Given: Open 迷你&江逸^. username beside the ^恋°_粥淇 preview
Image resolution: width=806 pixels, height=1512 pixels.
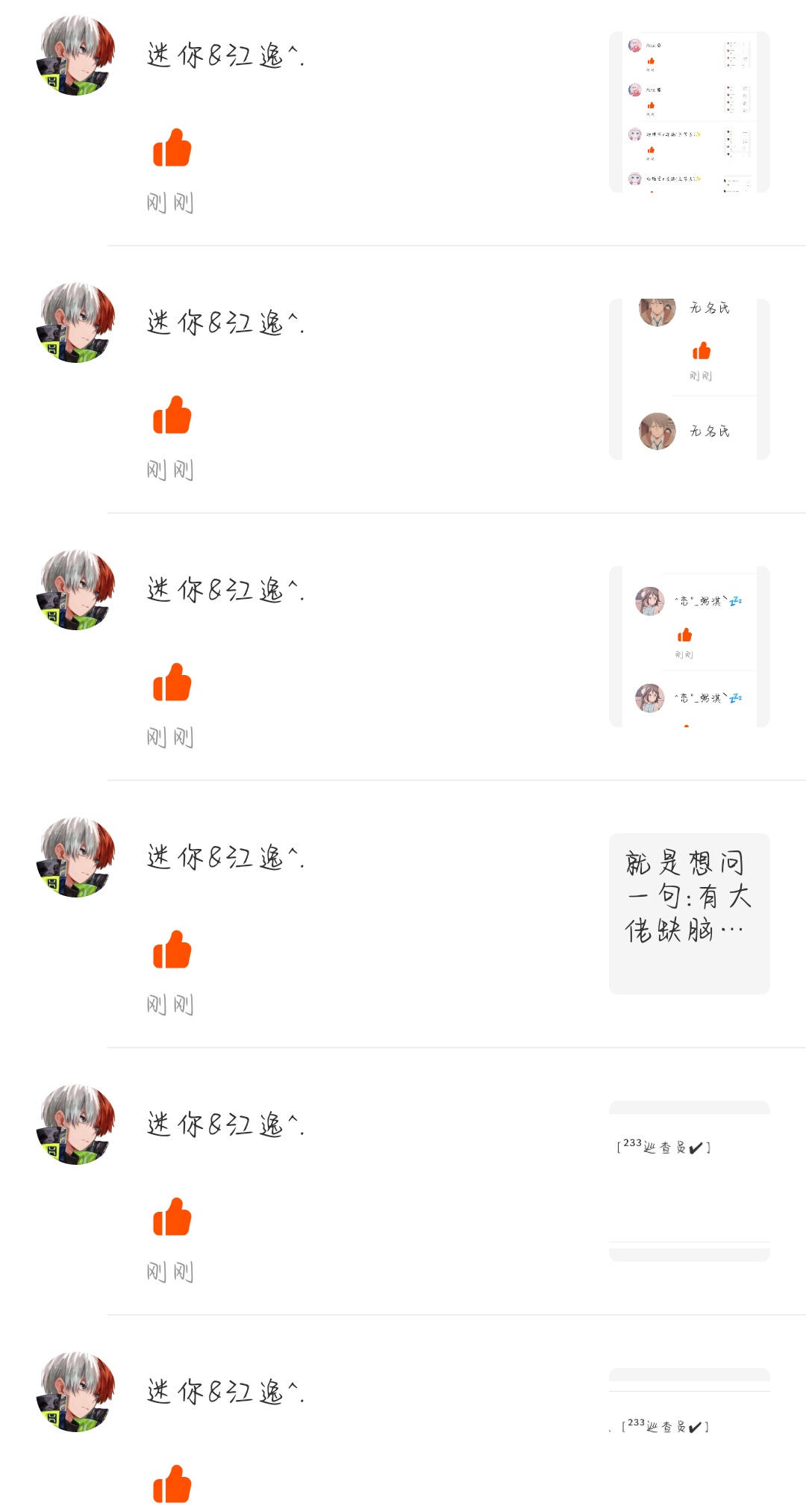Looking at the screenshot, I should [225, 590].
